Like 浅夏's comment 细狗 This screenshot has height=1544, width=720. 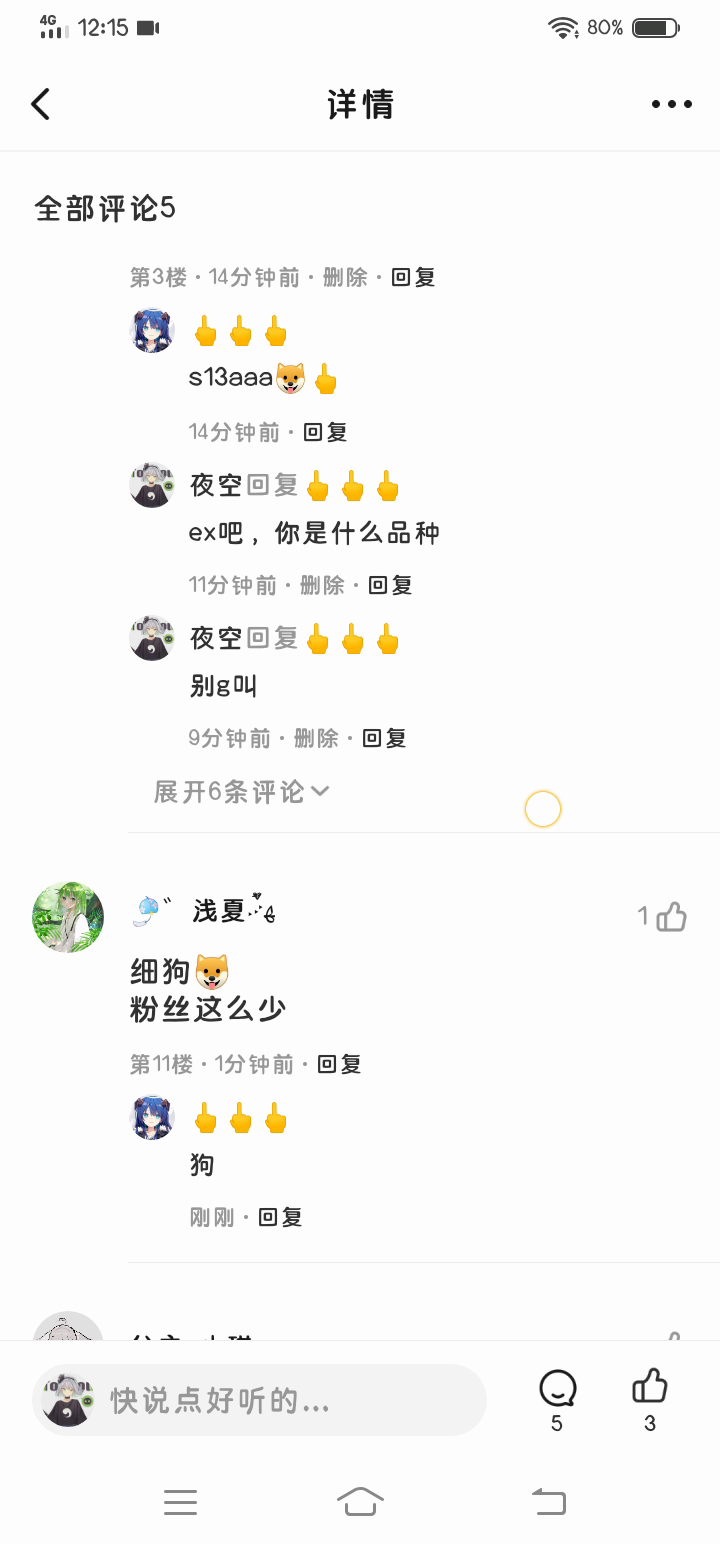[x=671, y=916]
